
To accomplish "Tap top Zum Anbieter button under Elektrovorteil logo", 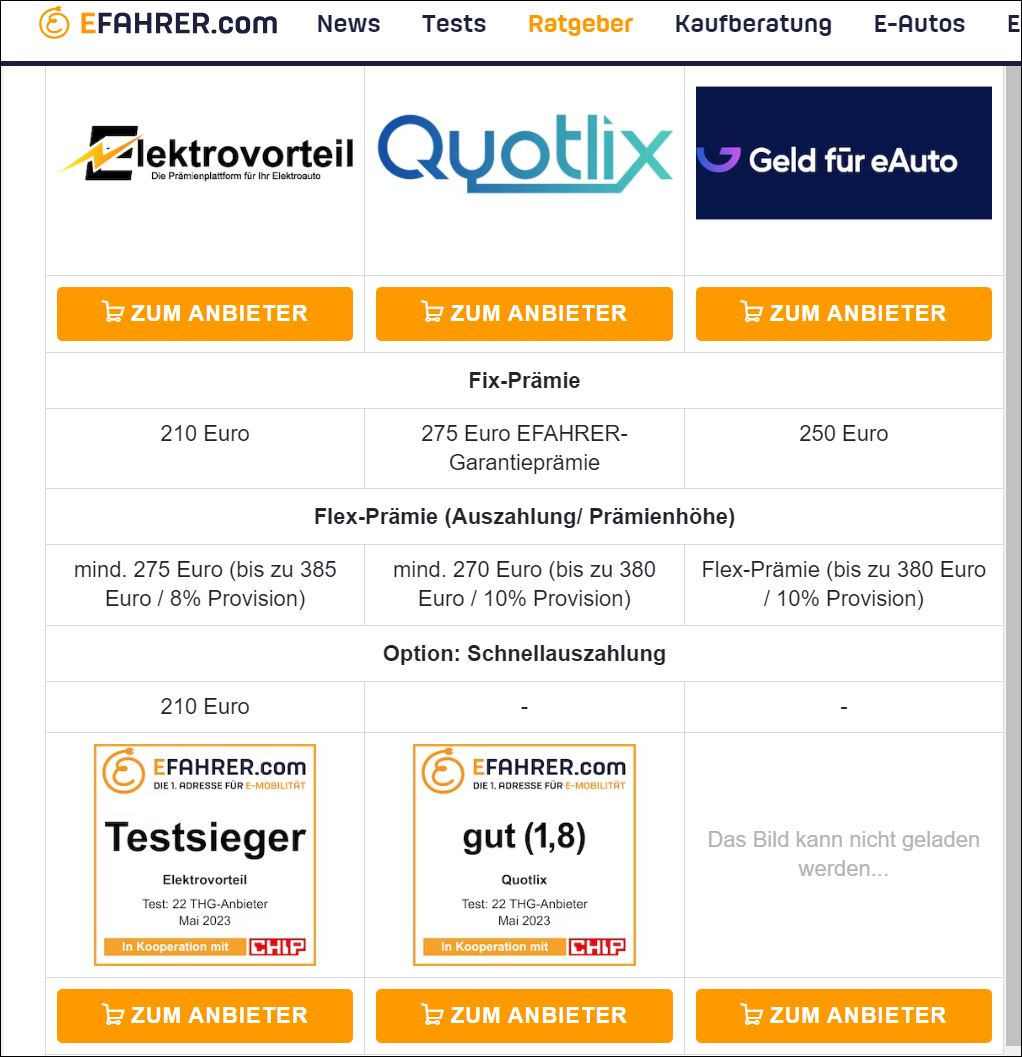I will pos(205,314).
